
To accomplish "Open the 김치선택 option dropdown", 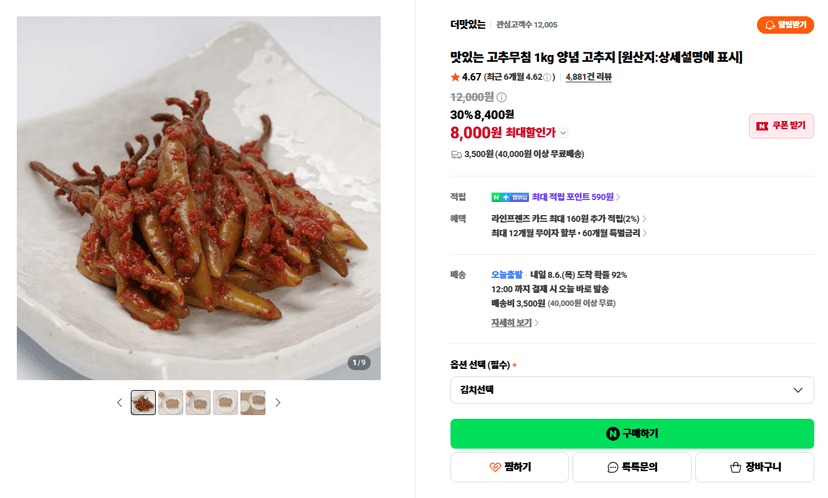I will pyautogui.click(x=632, y=390).
